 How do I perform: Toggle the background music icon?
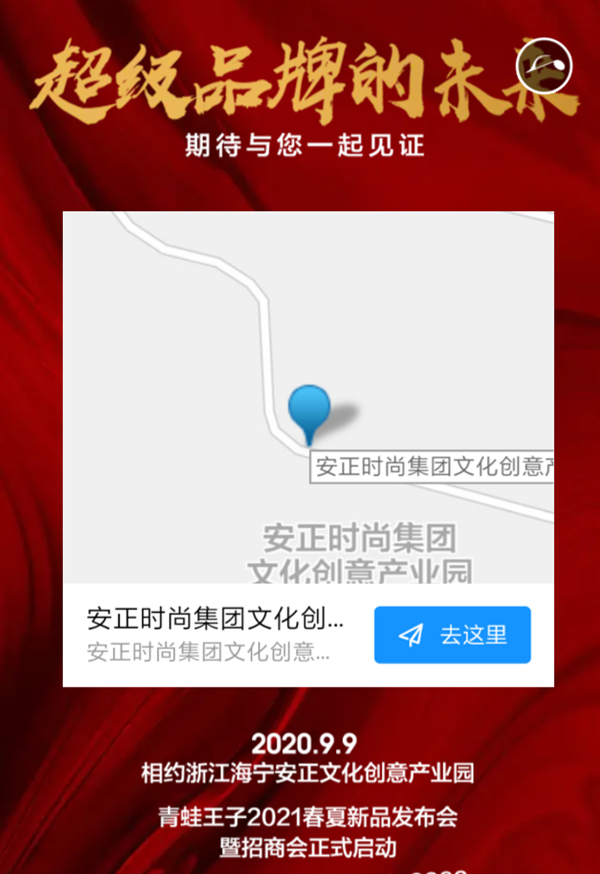tap(544, 65)
